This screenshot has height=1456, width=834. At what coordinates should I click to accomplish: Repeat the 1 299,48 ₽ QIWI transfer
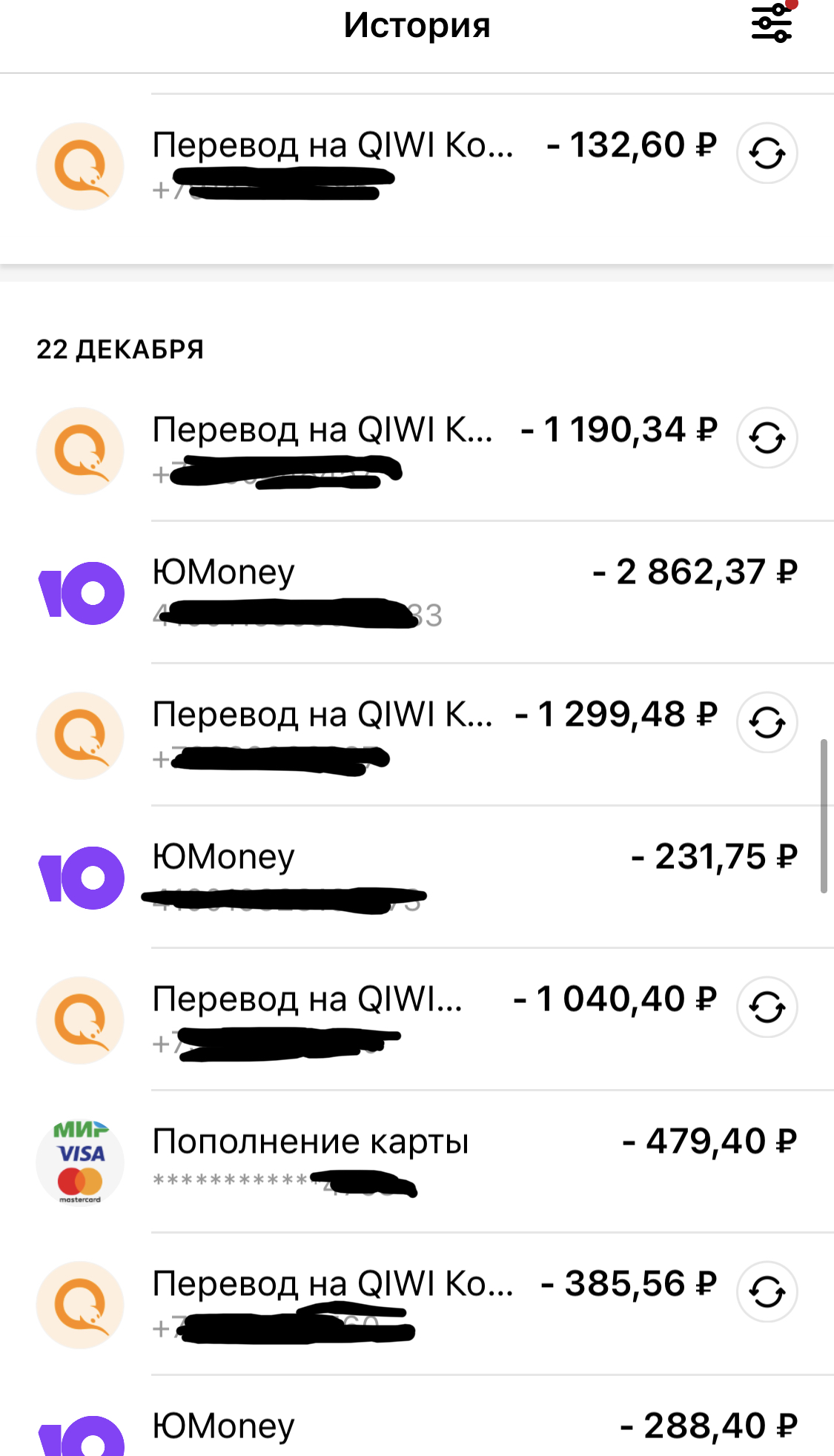tap(767, 723)
